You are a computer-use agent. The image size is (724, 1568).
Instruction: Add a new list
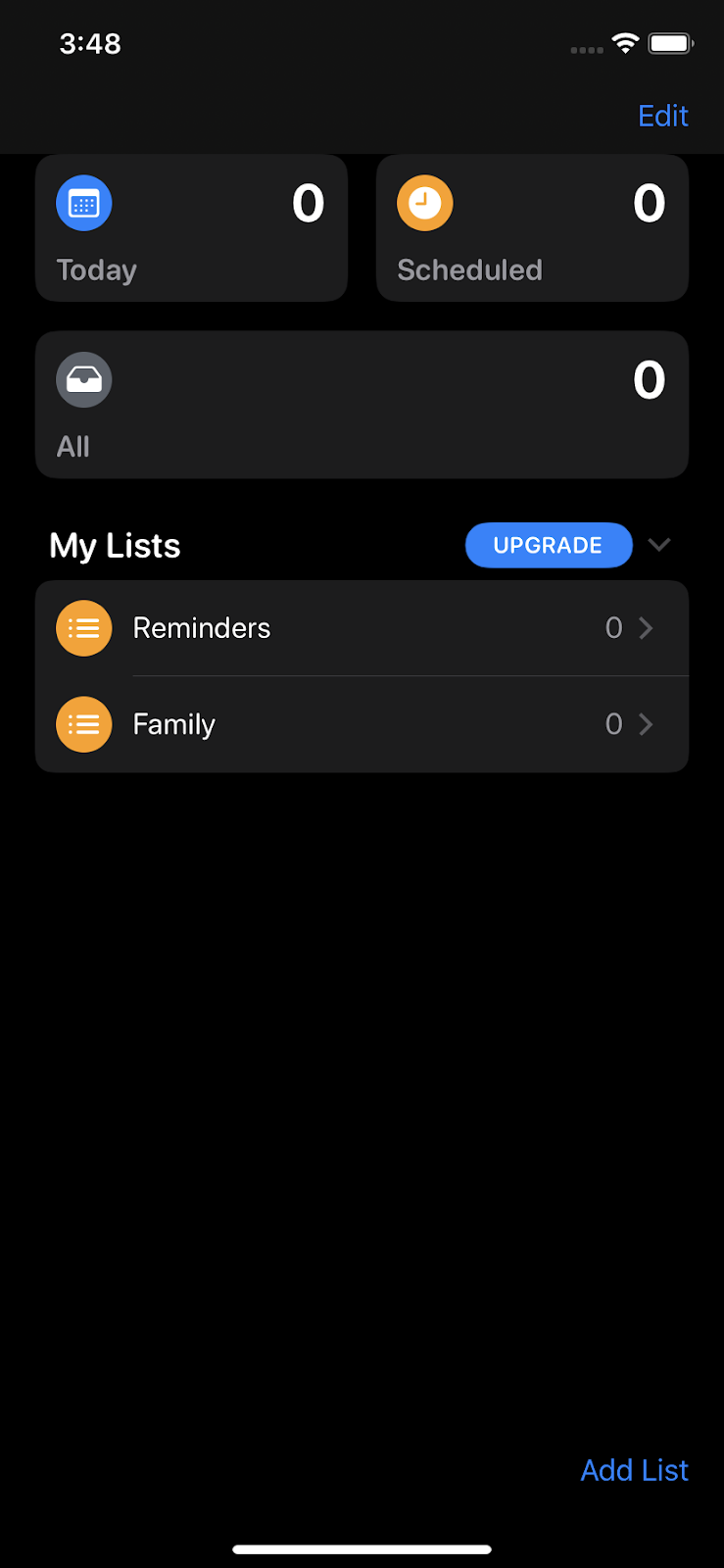(x=634, y=1470)
